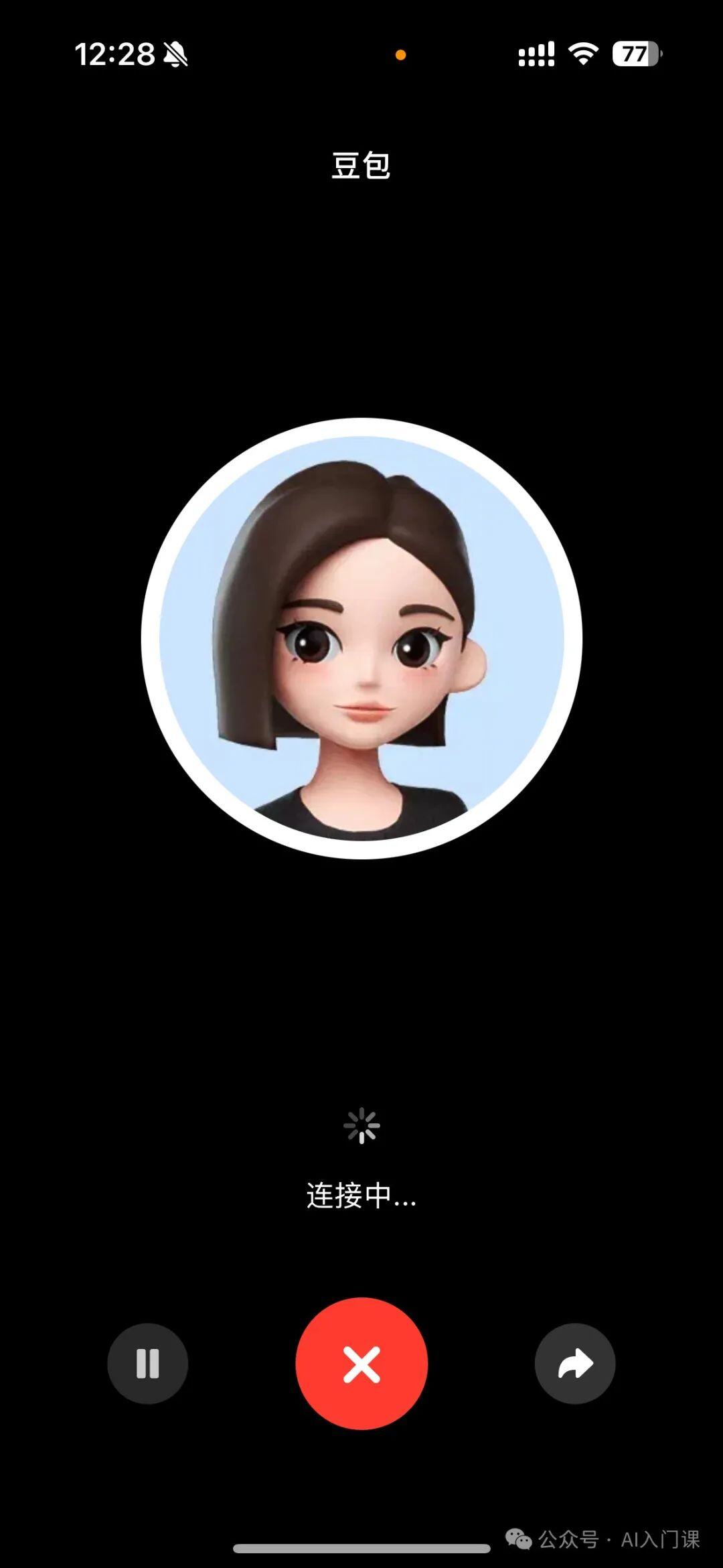This screenshot has width=723, height=1568.
Task: Pause the Doubao voice call
Action: pyautogui.click(x=147, y=1363)
